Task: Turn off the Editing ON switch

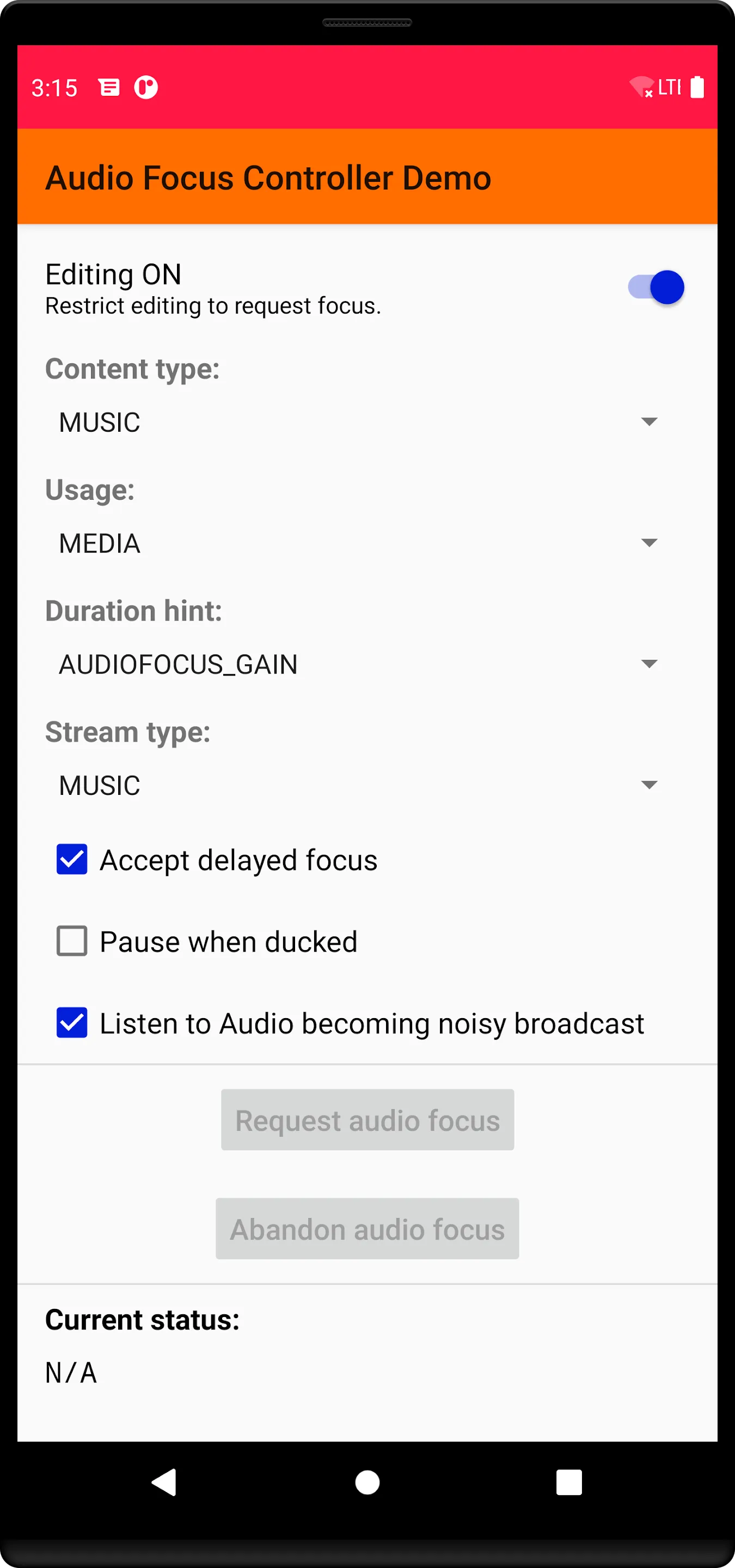Action: click(x=656, y=287)
